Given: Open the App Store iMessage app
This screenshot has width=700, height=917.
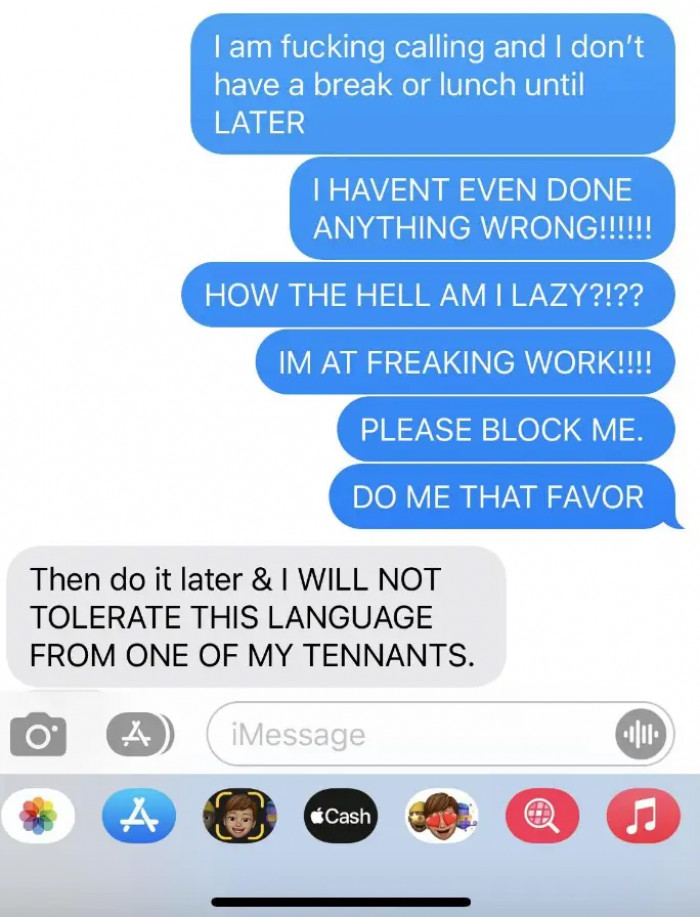Looking at the screenshot, I should [139, 815].
